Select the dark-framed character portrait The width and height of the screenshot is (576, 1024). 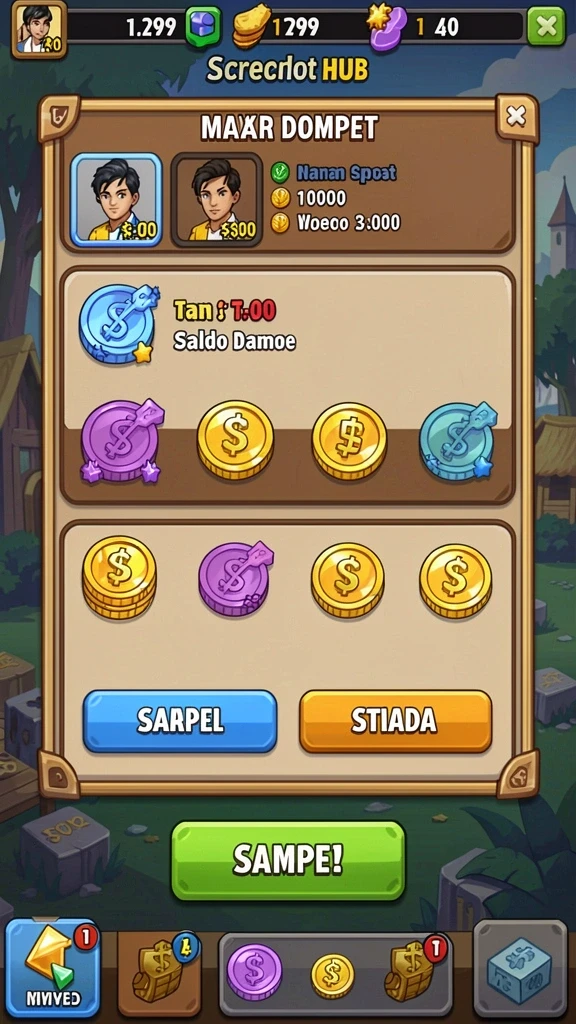click(216, 200)
